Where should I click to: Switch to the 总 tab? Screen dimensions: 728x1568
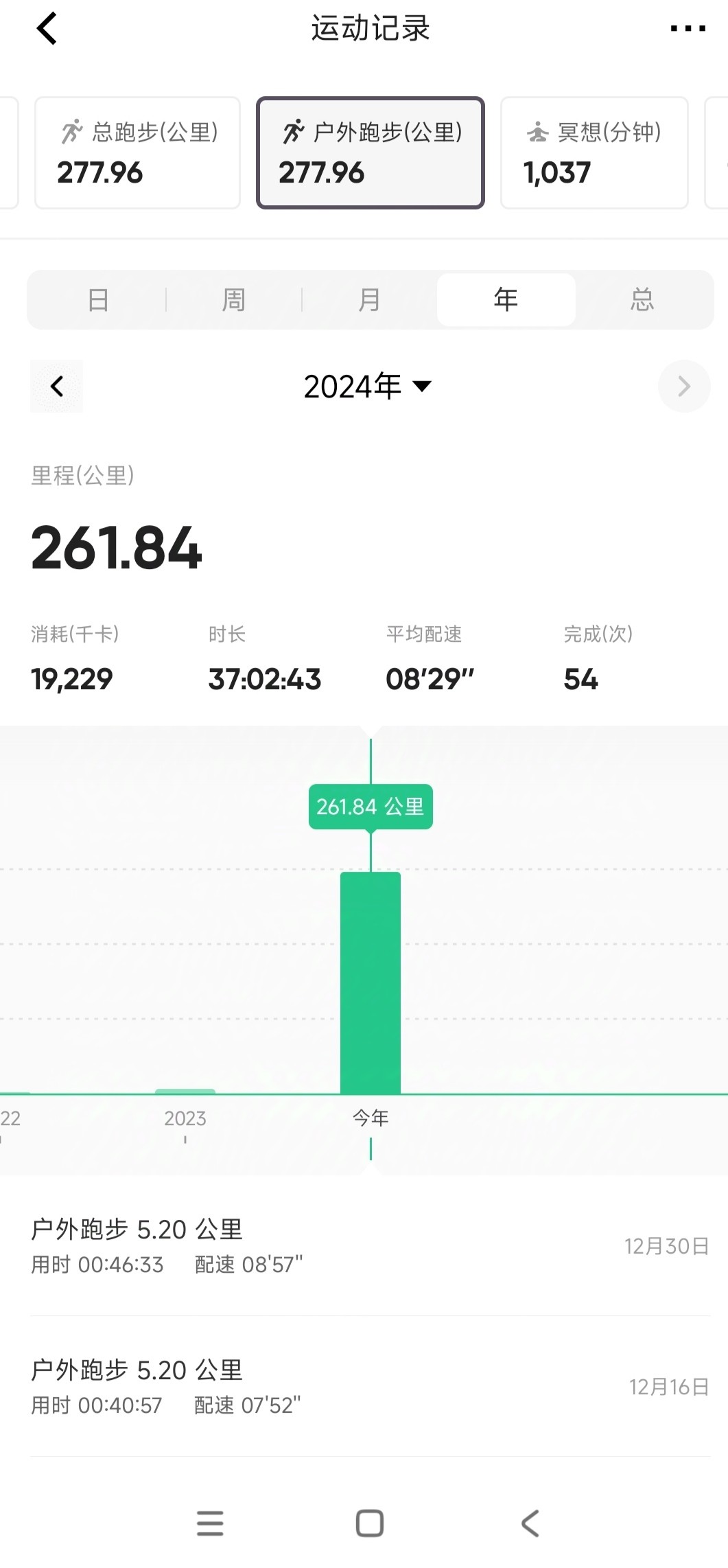pyautogui.click(x=642, y=300)
